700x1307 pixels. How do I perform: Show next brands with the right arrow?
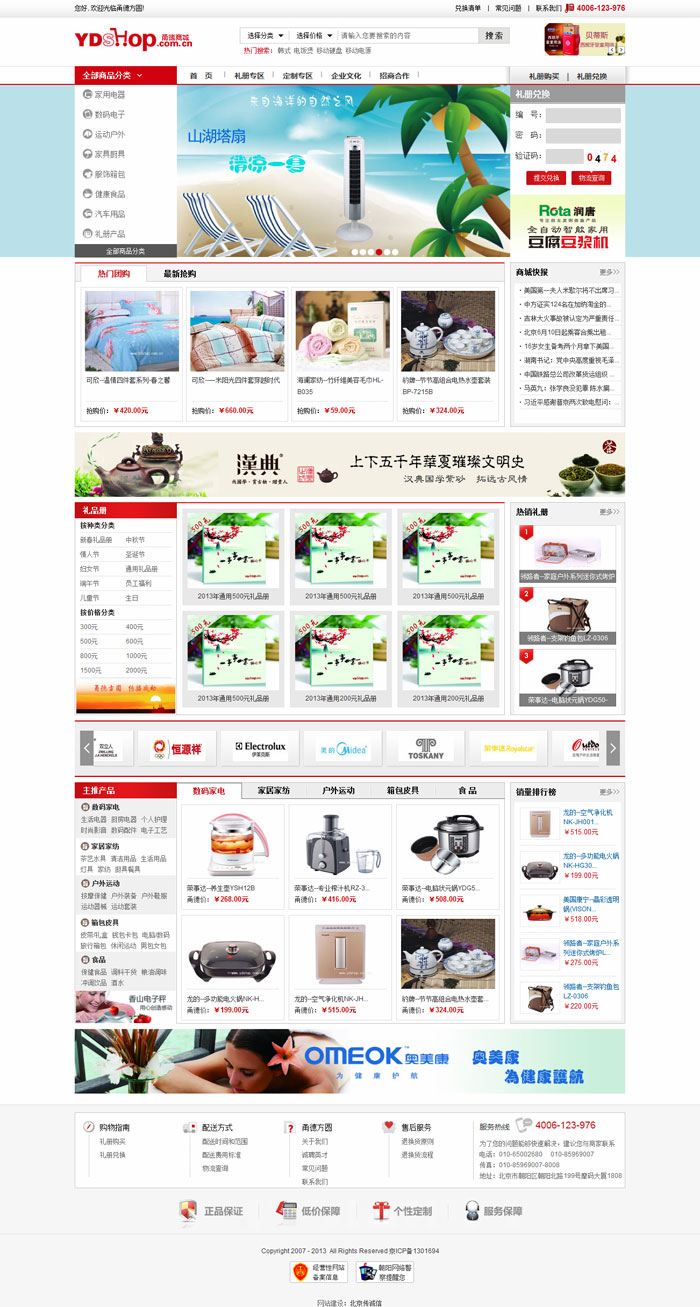613,747
